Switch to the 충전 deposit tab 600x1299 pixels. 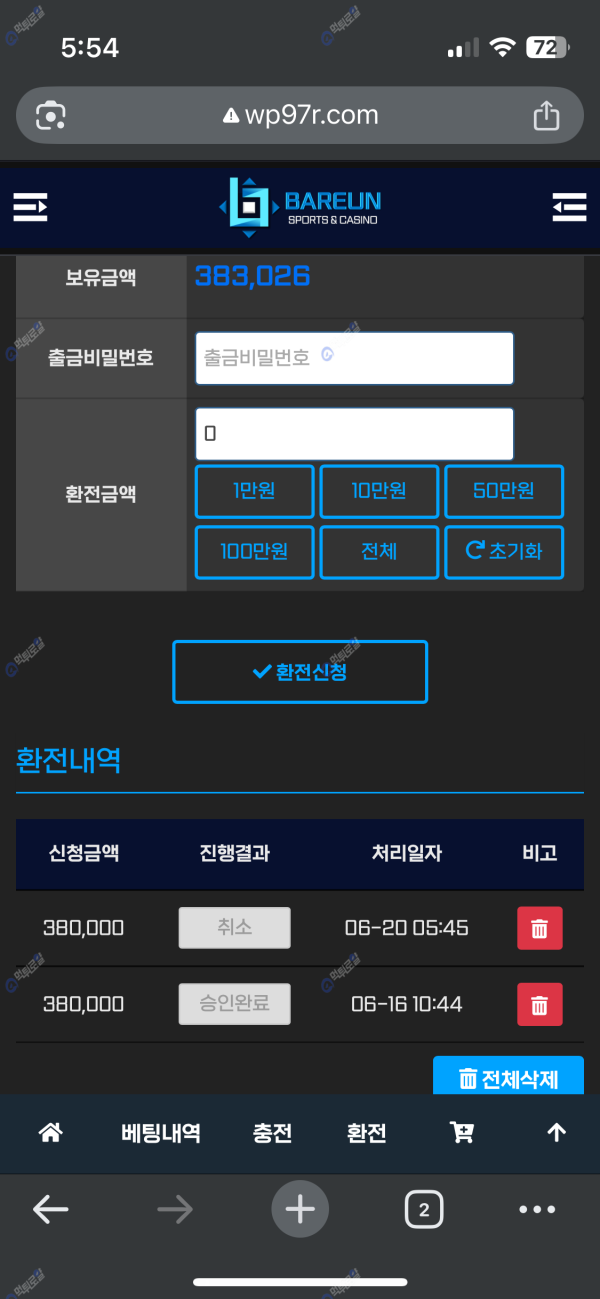tap(272, 1133)
